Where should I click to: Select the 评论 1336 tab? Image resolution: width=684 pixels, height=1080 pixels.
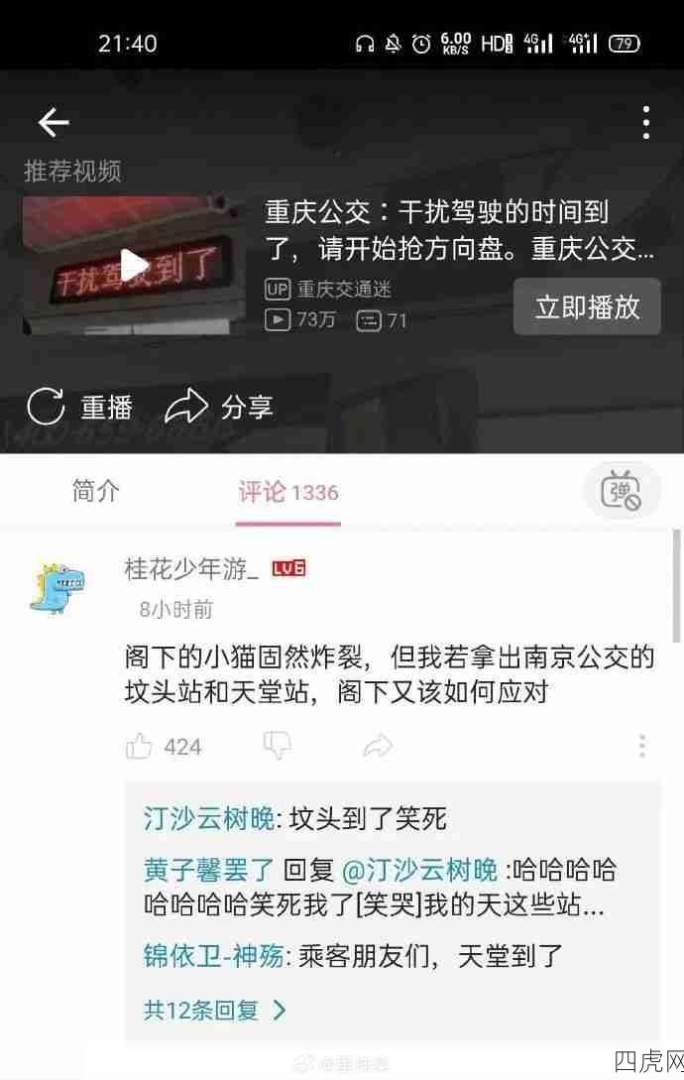(288, 492)
